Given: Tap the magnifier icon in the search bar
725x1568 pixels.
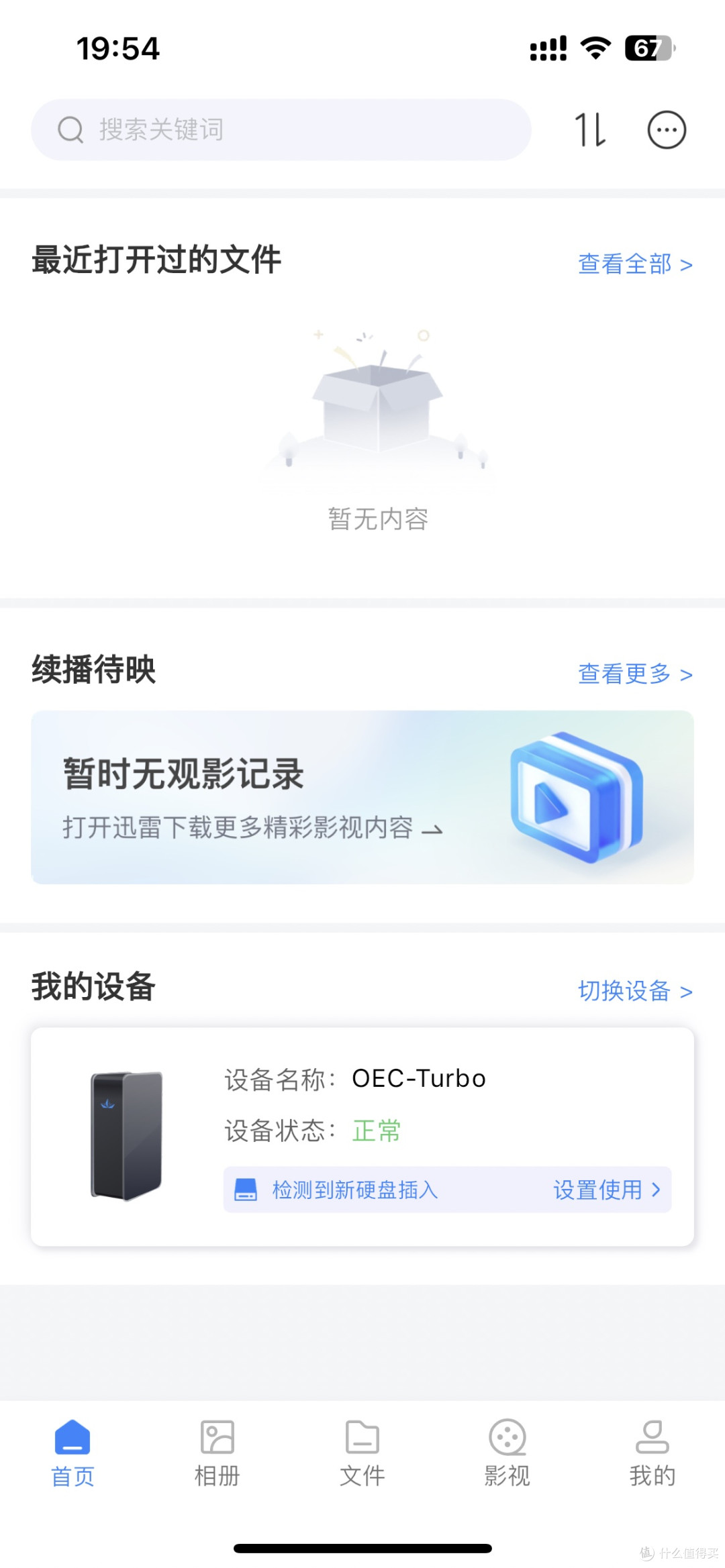Looking at the screenshot, I should [70, 129].
